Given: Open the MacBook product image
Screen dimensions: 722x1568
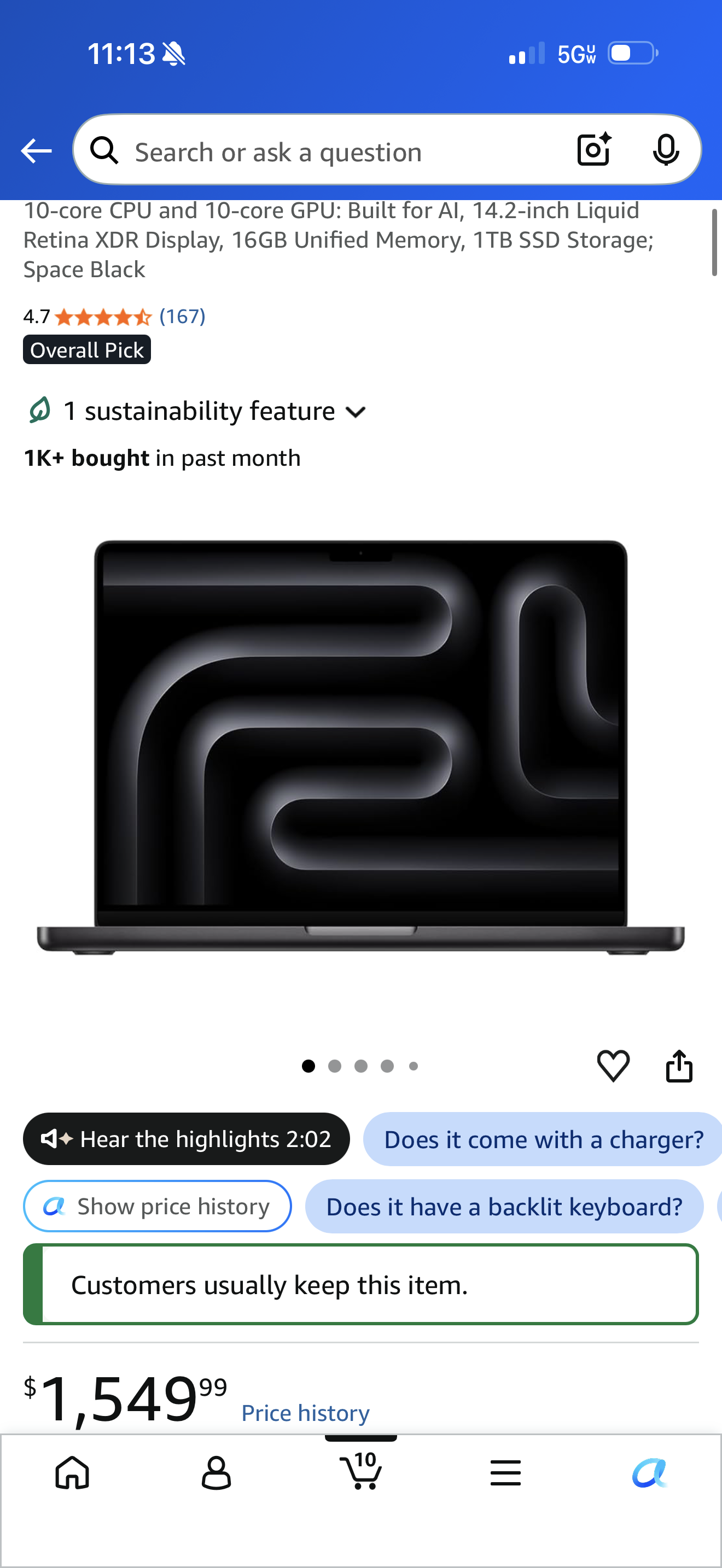Looking at the screenshot, I should 361,746.
